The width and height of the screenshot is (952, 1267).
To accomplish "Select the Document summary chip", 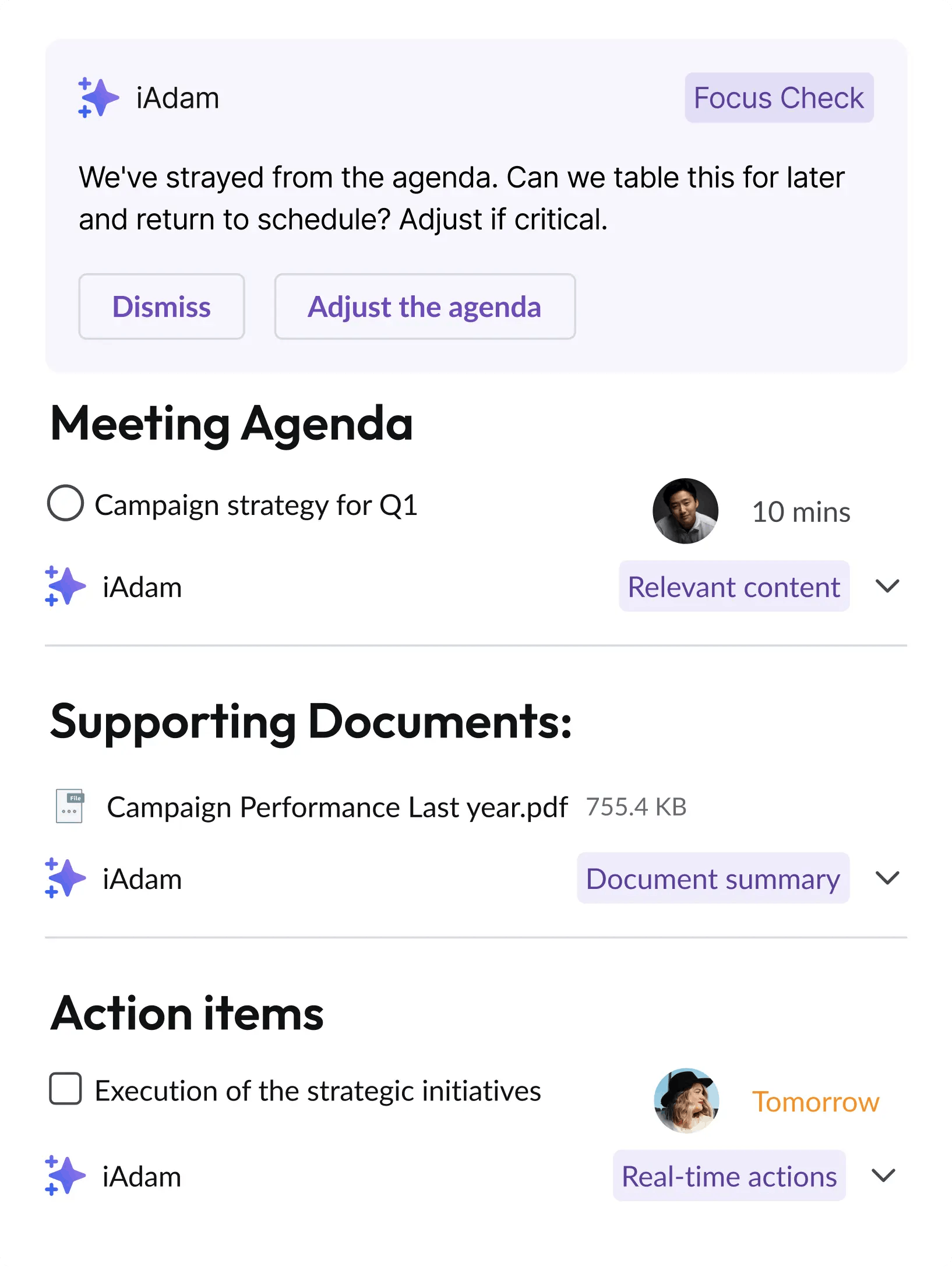I will point(713,878).
